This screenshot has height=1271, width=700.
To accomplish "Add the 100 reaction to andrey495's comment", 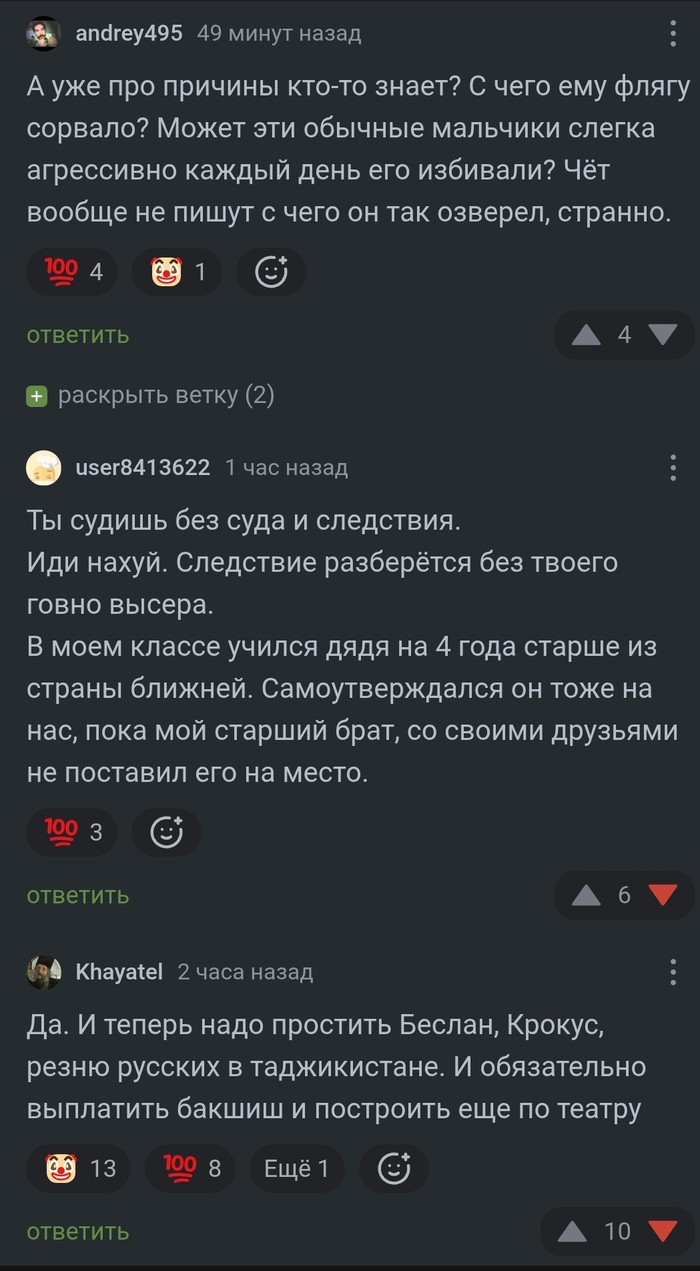I will tap(72, 272).
